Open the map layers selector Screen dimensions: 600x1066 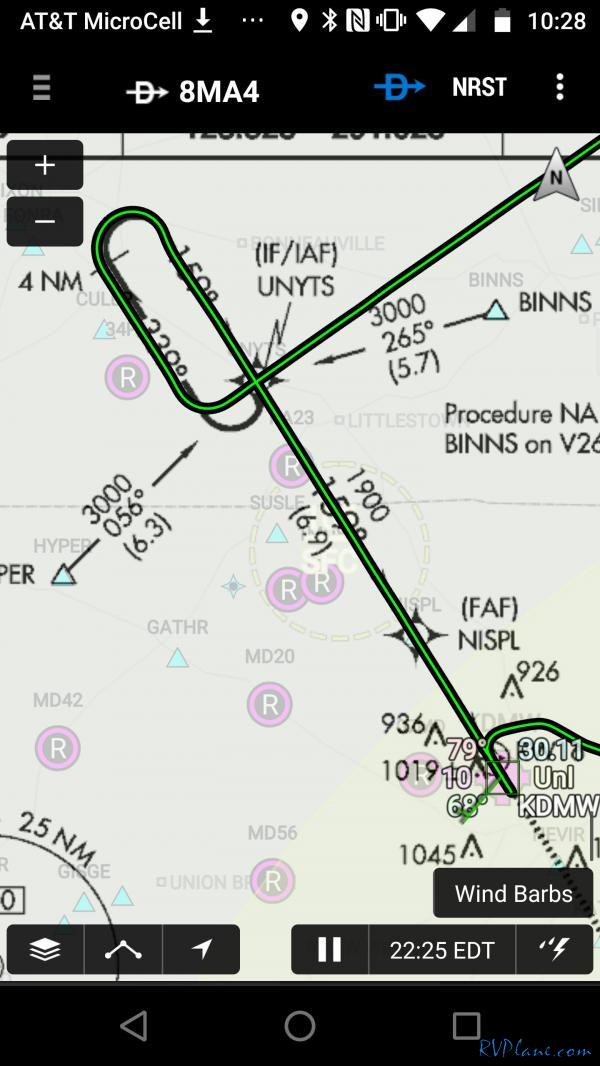tap(45, 949)
